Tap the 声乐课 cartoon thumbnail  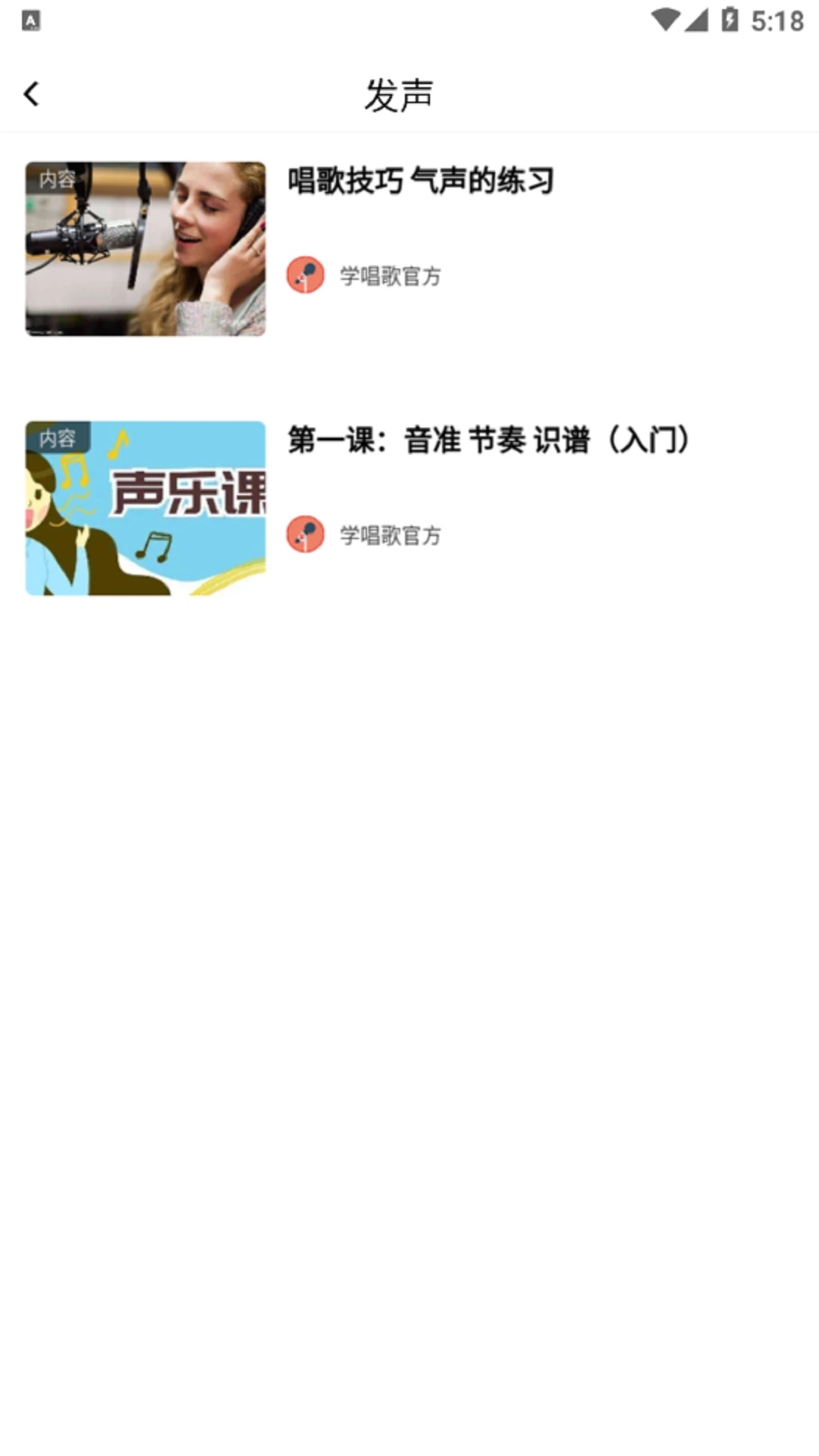tap(146, 508)
